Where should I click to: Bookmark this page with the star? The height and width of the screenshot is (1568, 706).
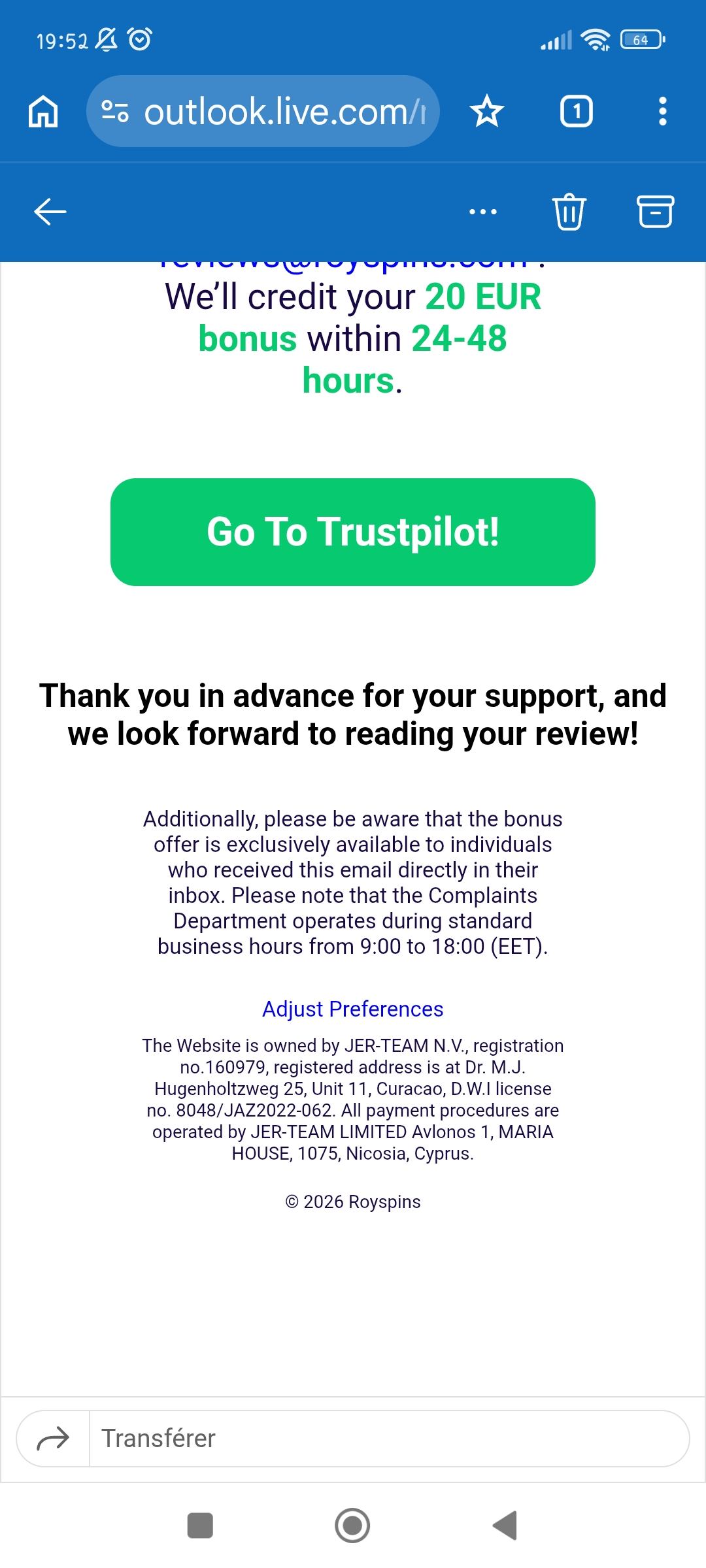487,111
